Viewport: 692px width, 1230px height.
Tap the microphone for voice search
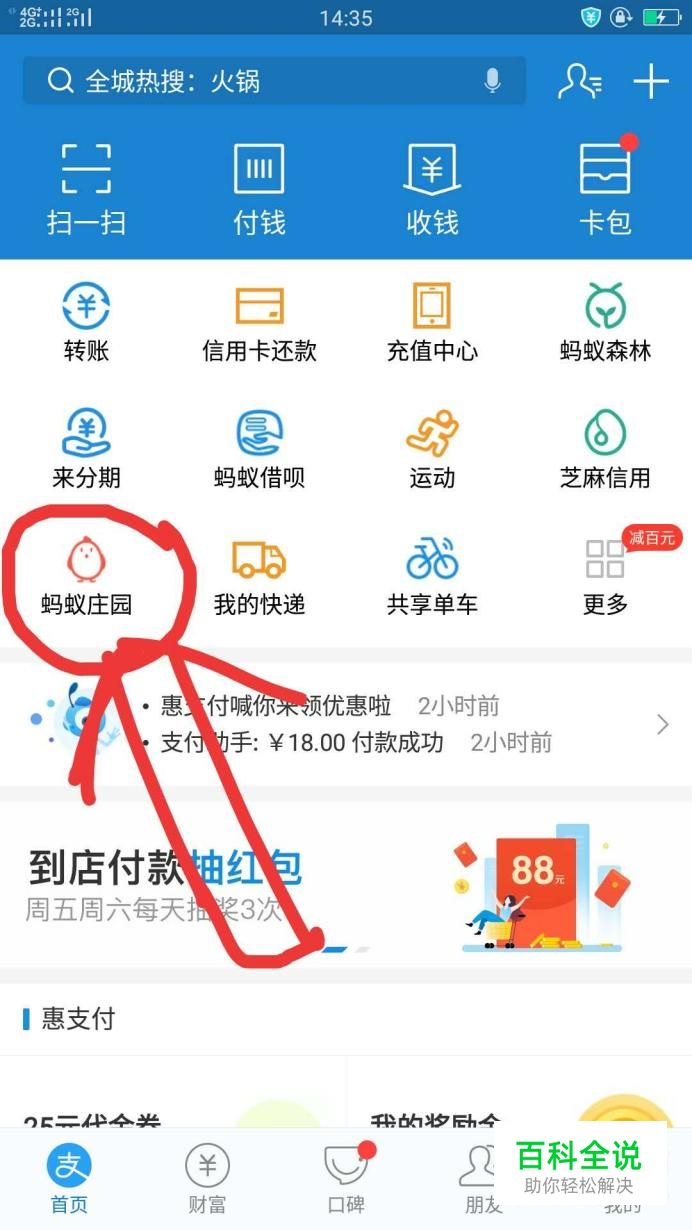pyautogui.click(x=492, y=81)
